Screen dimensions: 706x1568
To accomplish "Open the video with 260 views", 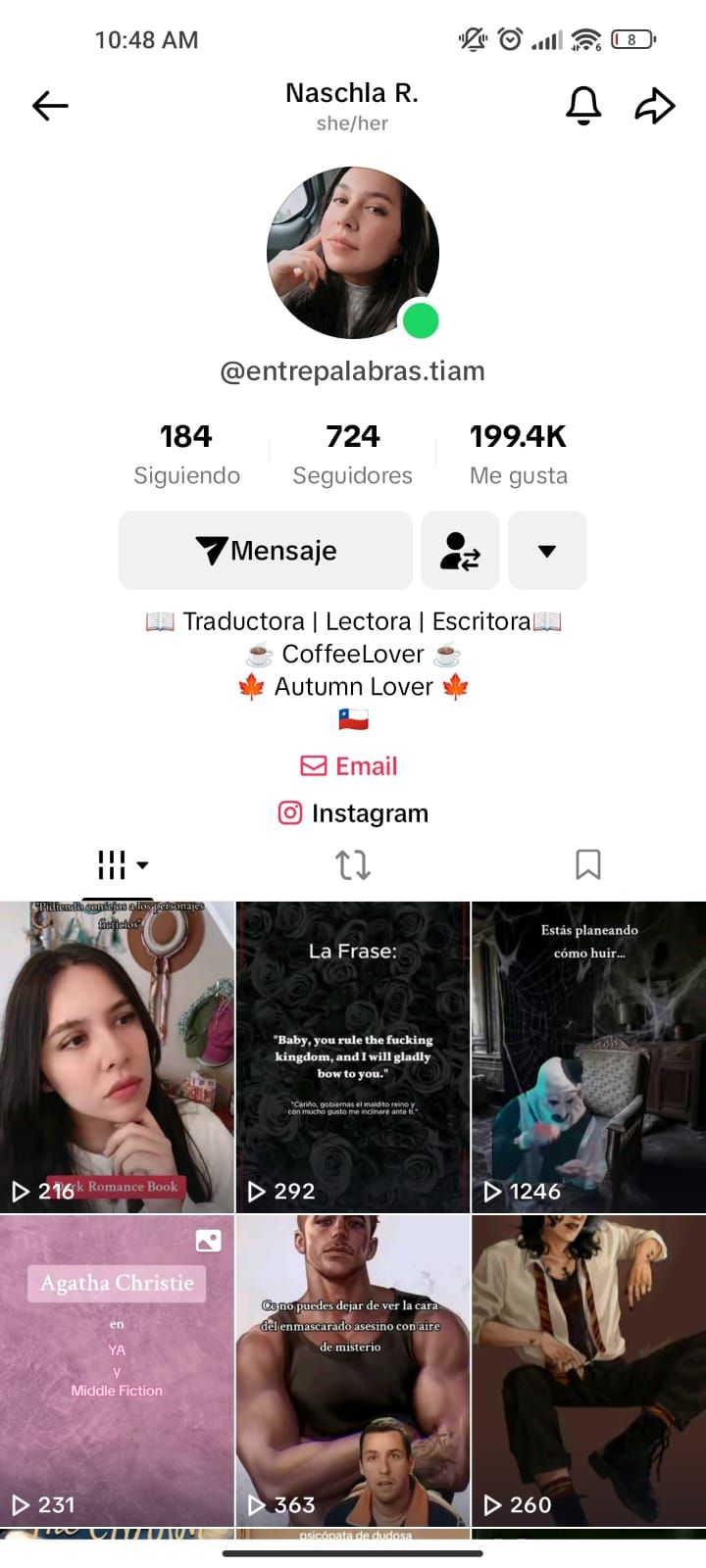I will point(588,1370).
